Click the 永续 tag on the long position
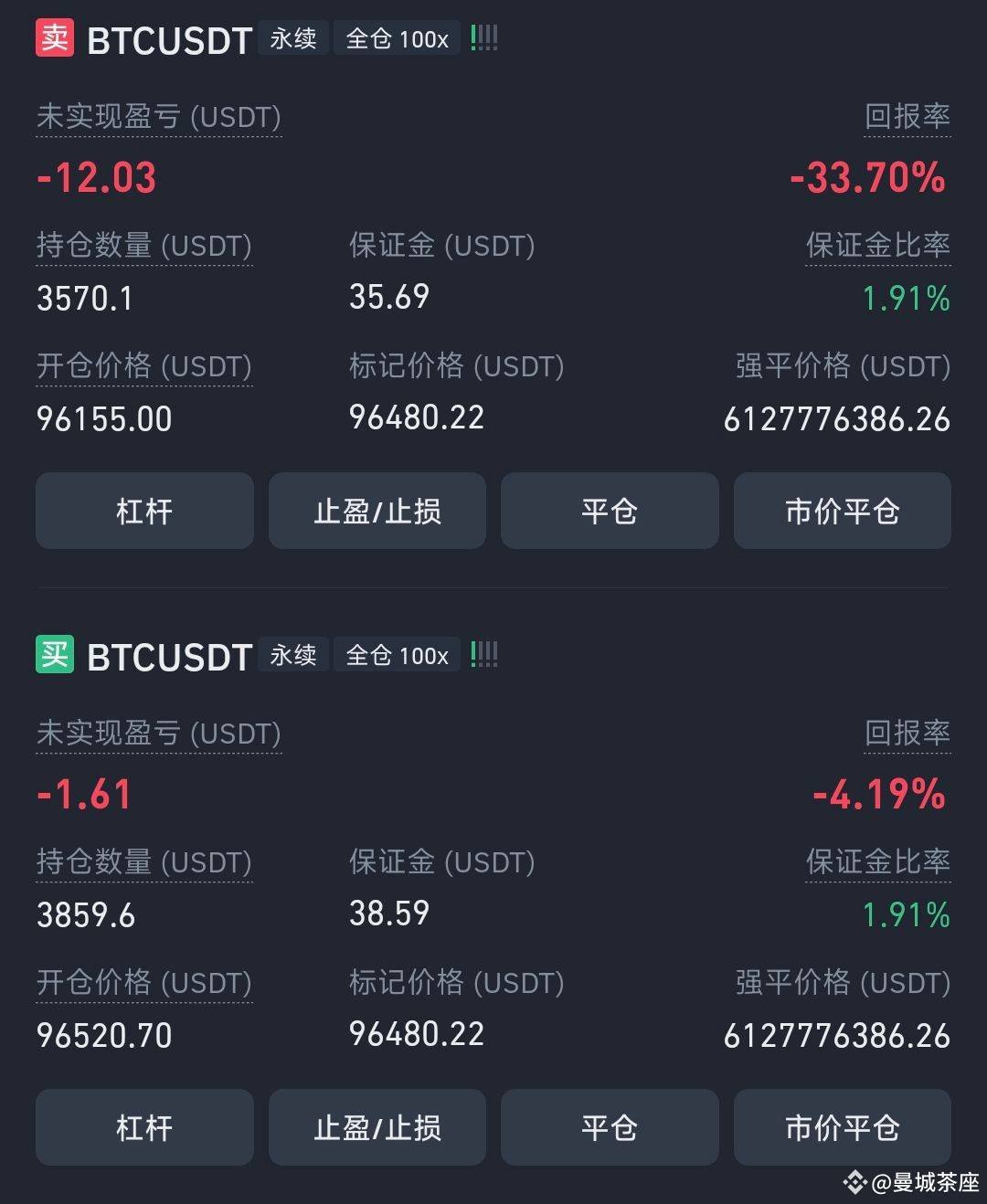The height and width of the screenshot is (1204, 987). coord(292,655)
